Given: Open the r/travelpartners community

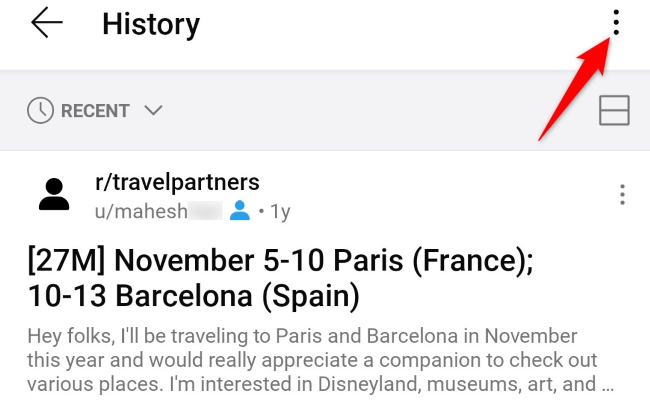Looking at the screenshot, I should pyautogui.click(x=177, y=182).
